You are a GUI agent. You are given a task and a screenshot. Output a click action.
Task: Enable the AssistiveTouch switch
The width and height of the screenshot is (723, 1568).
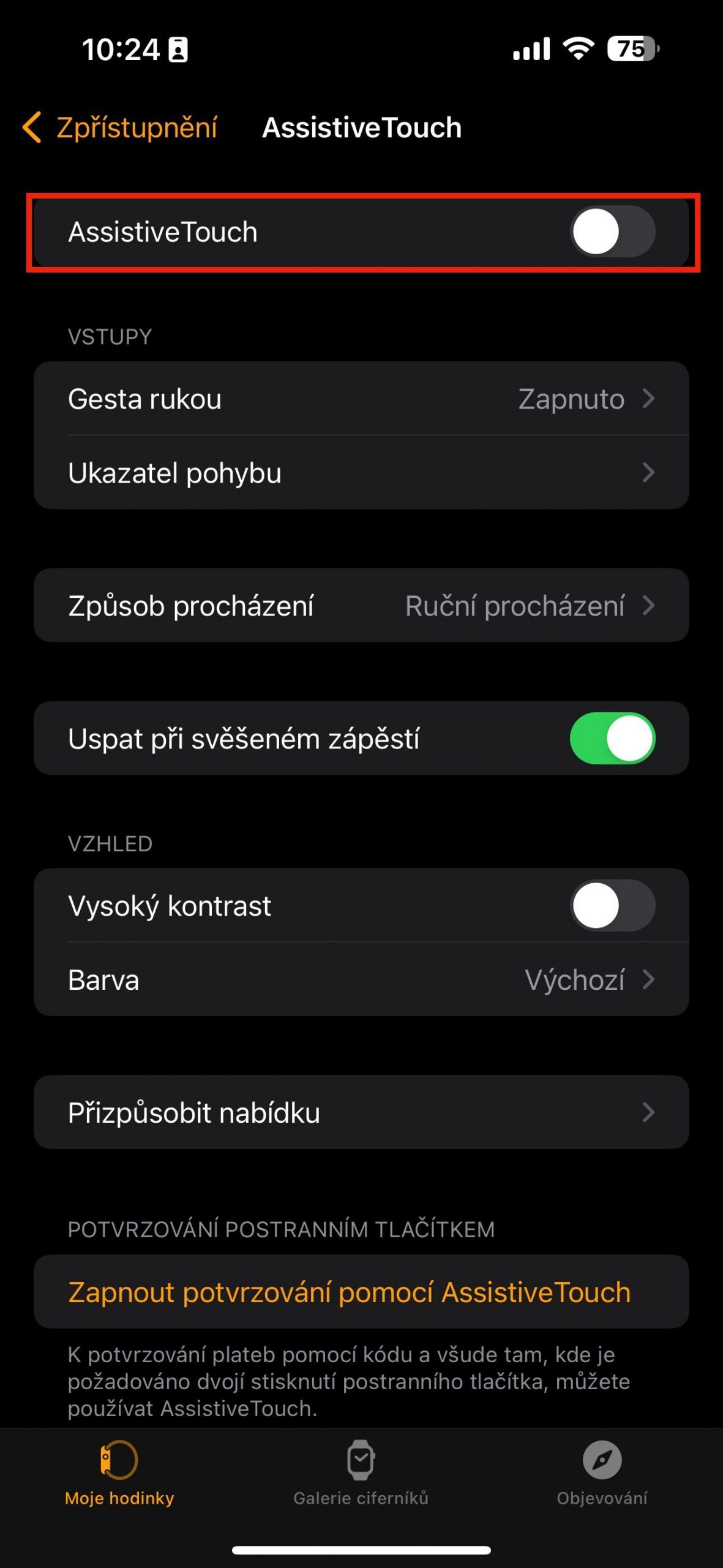(x=612, y=232)
